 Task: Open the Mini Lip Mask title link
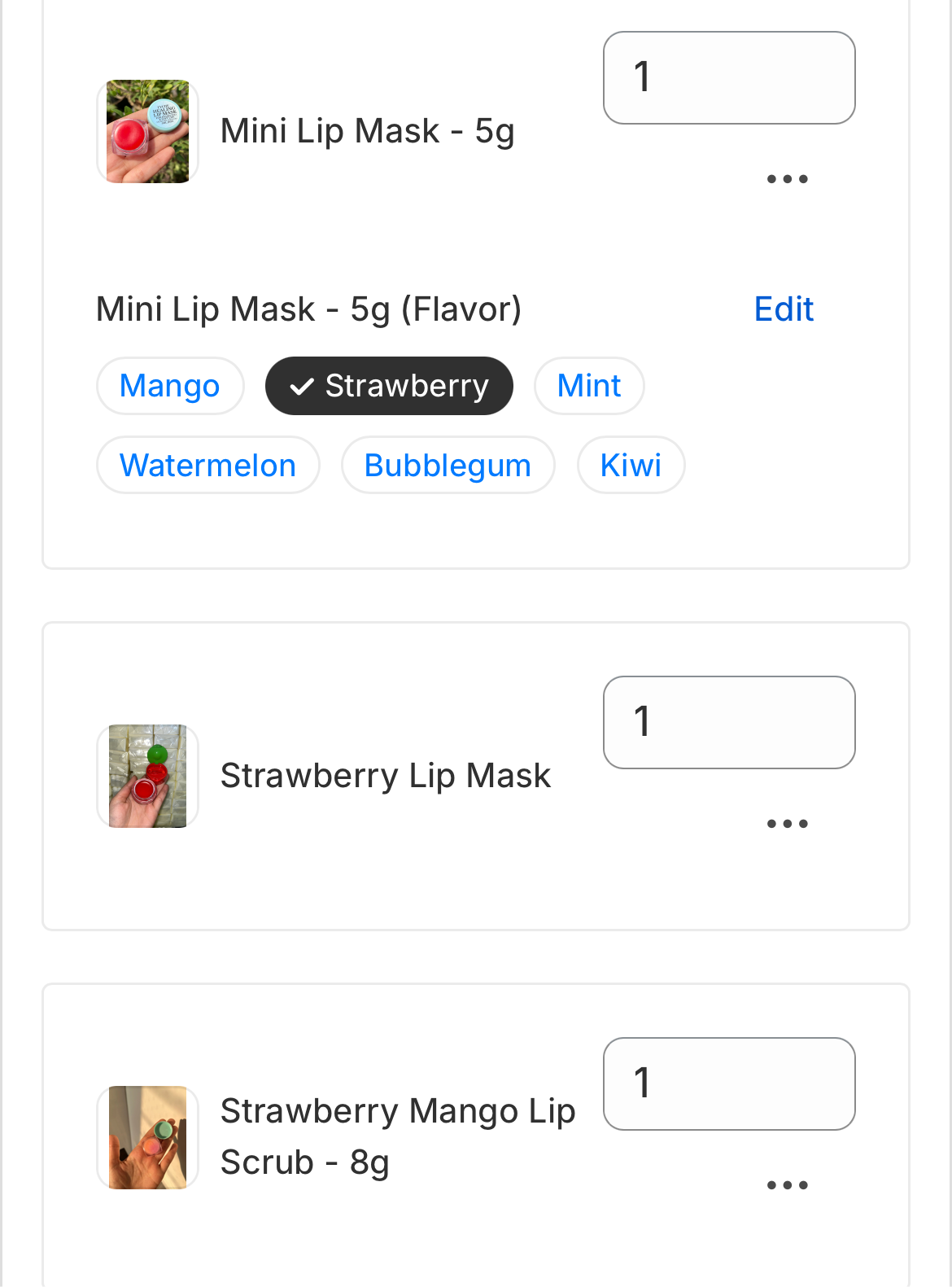point(367,129)
